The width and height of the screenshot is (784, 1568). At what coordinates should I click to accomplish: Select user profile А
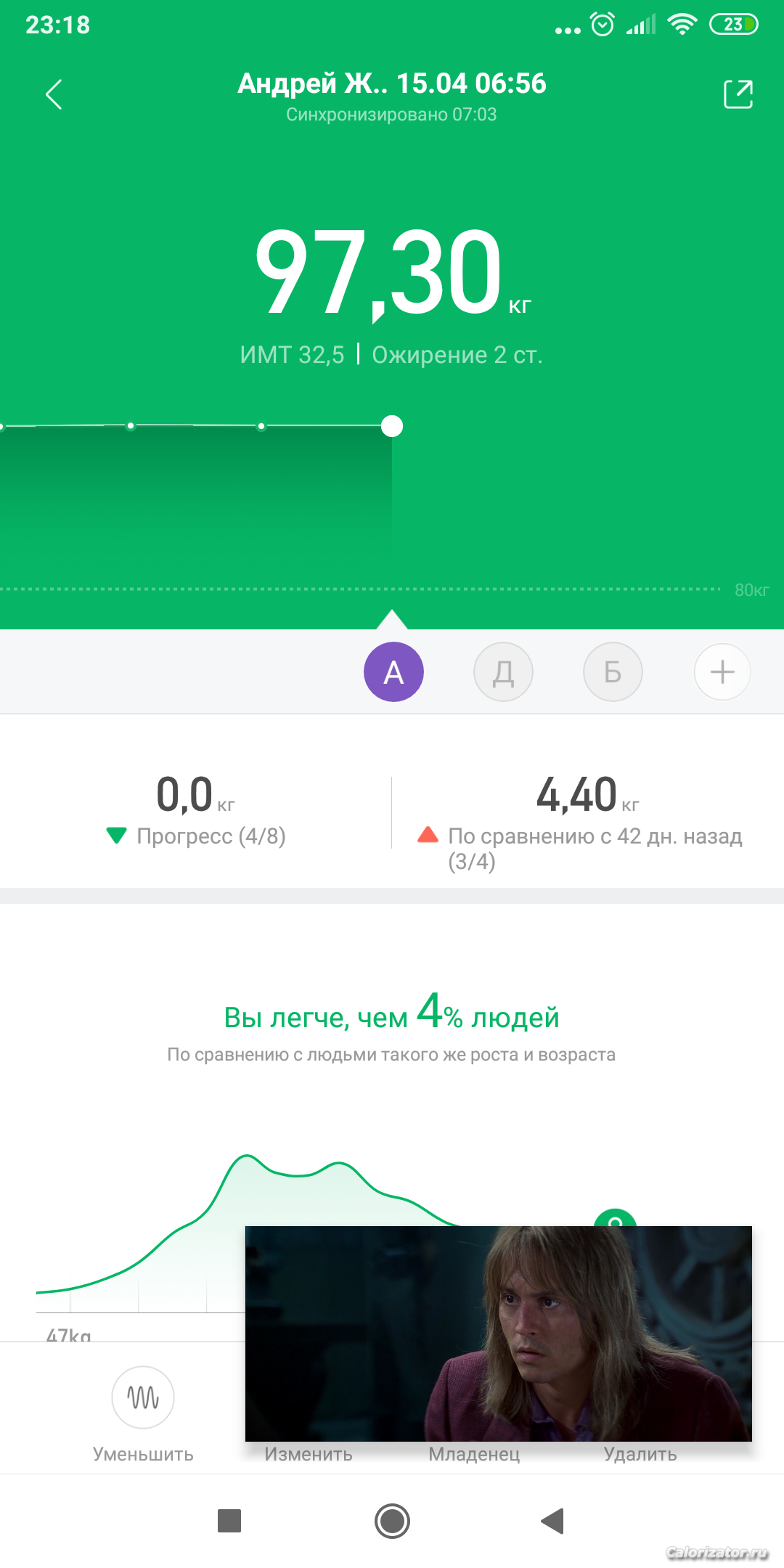(x=393, y=672)
